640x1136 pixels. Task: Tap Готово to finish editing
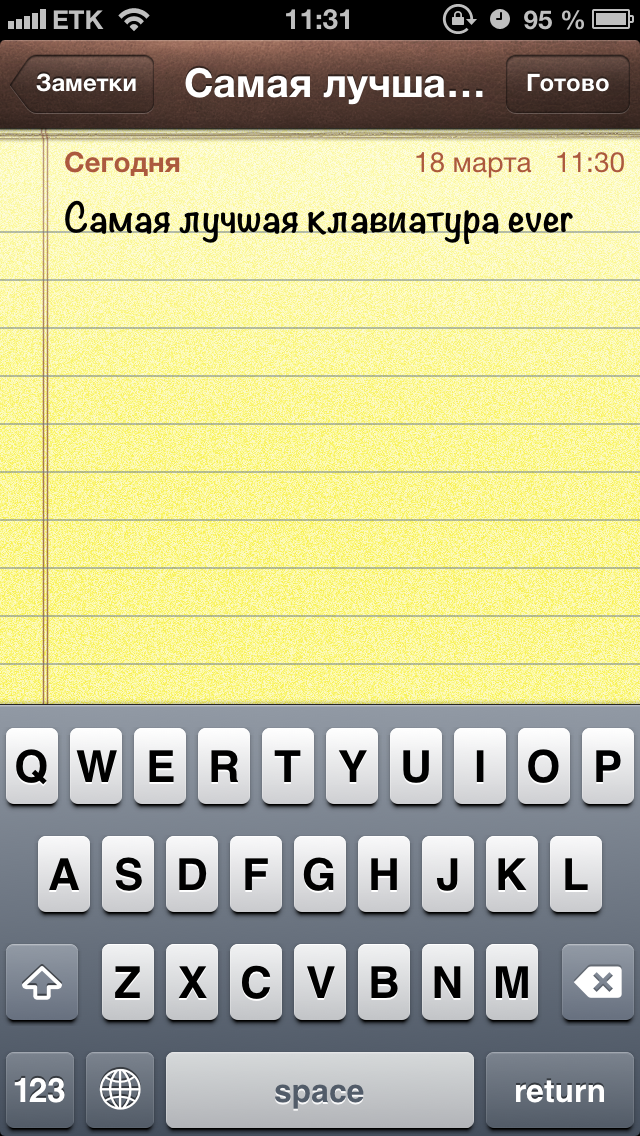click(568, 84)
